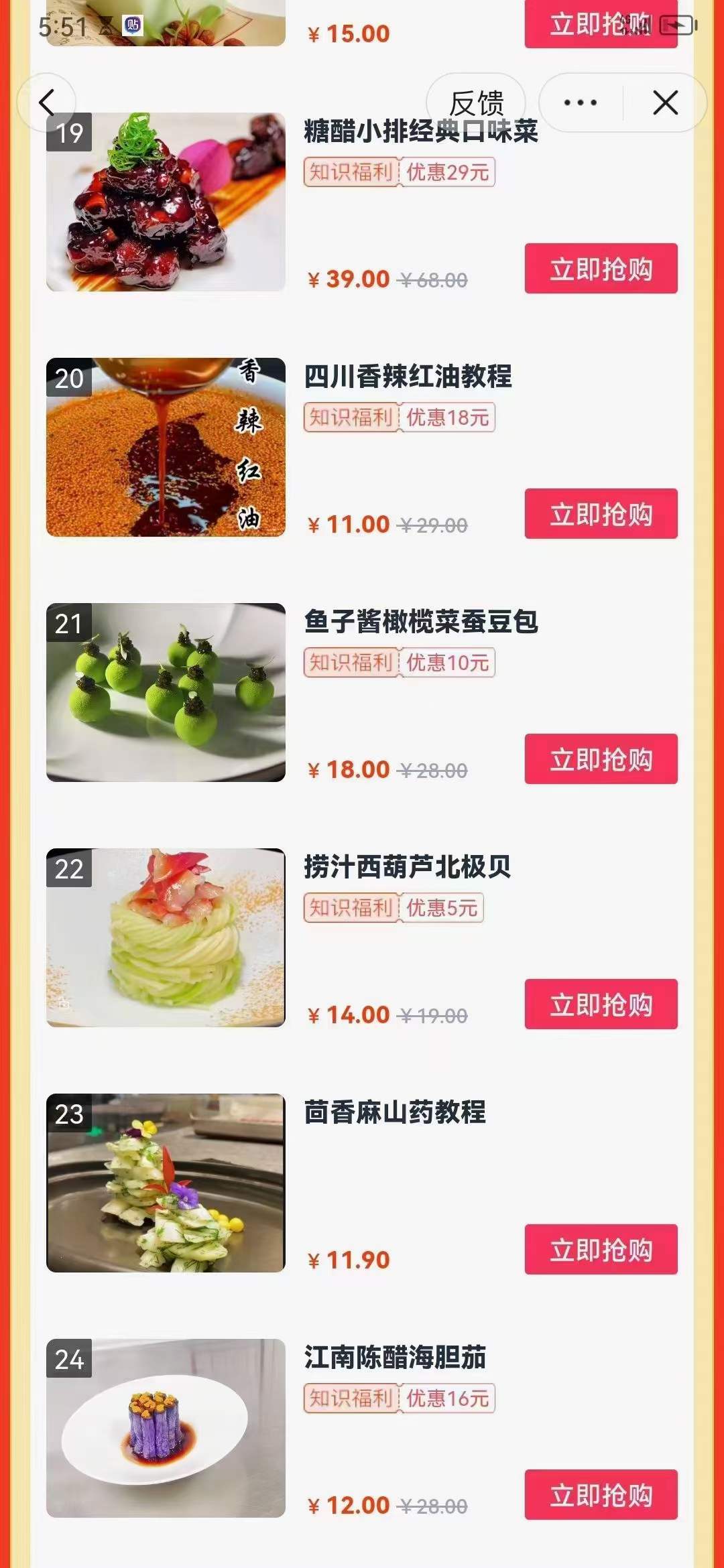Tap the 优惠29元 discount tag on item 19
Viewport: 724px width, 1568px height.
tap(446, 172)
